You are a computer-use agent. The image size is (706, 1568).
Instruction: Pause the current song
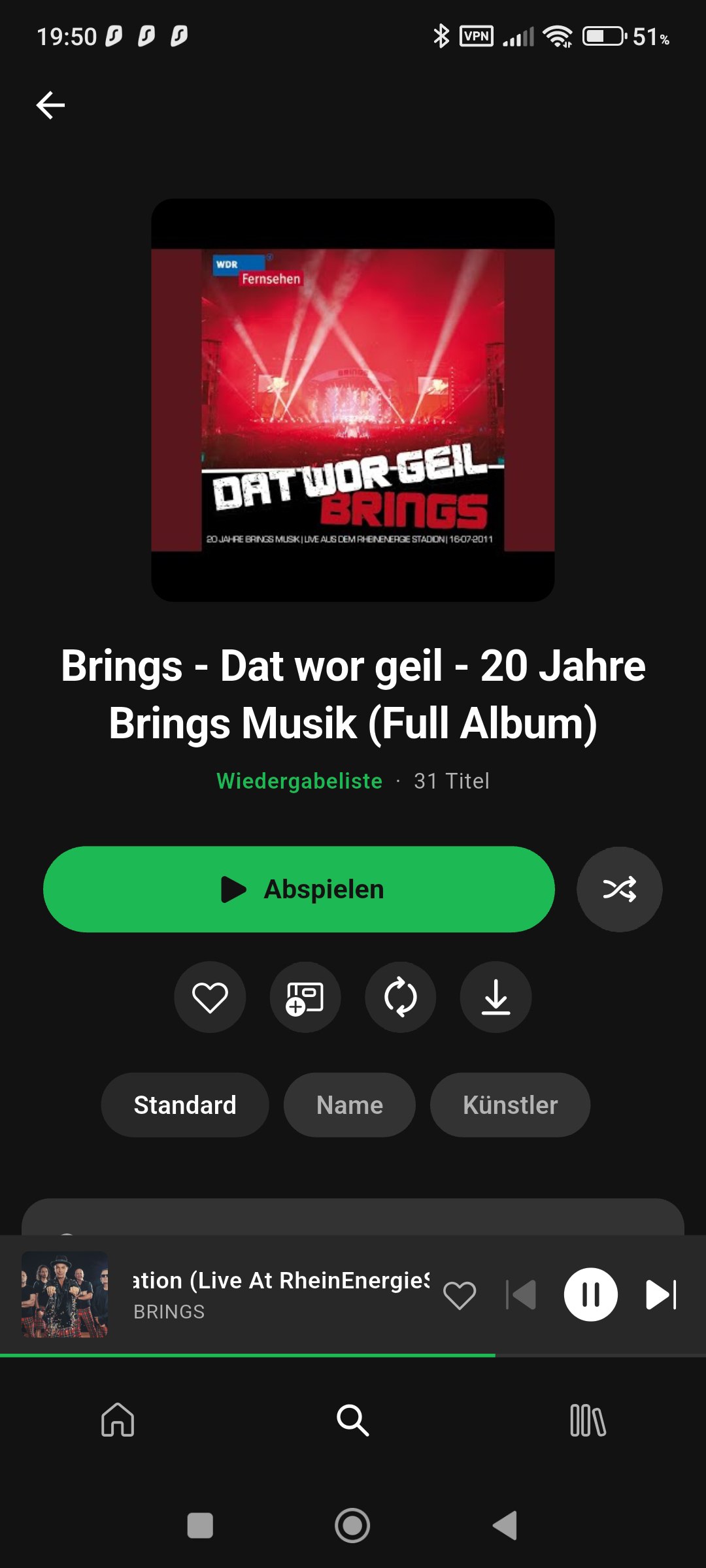tap(590, 1295)
